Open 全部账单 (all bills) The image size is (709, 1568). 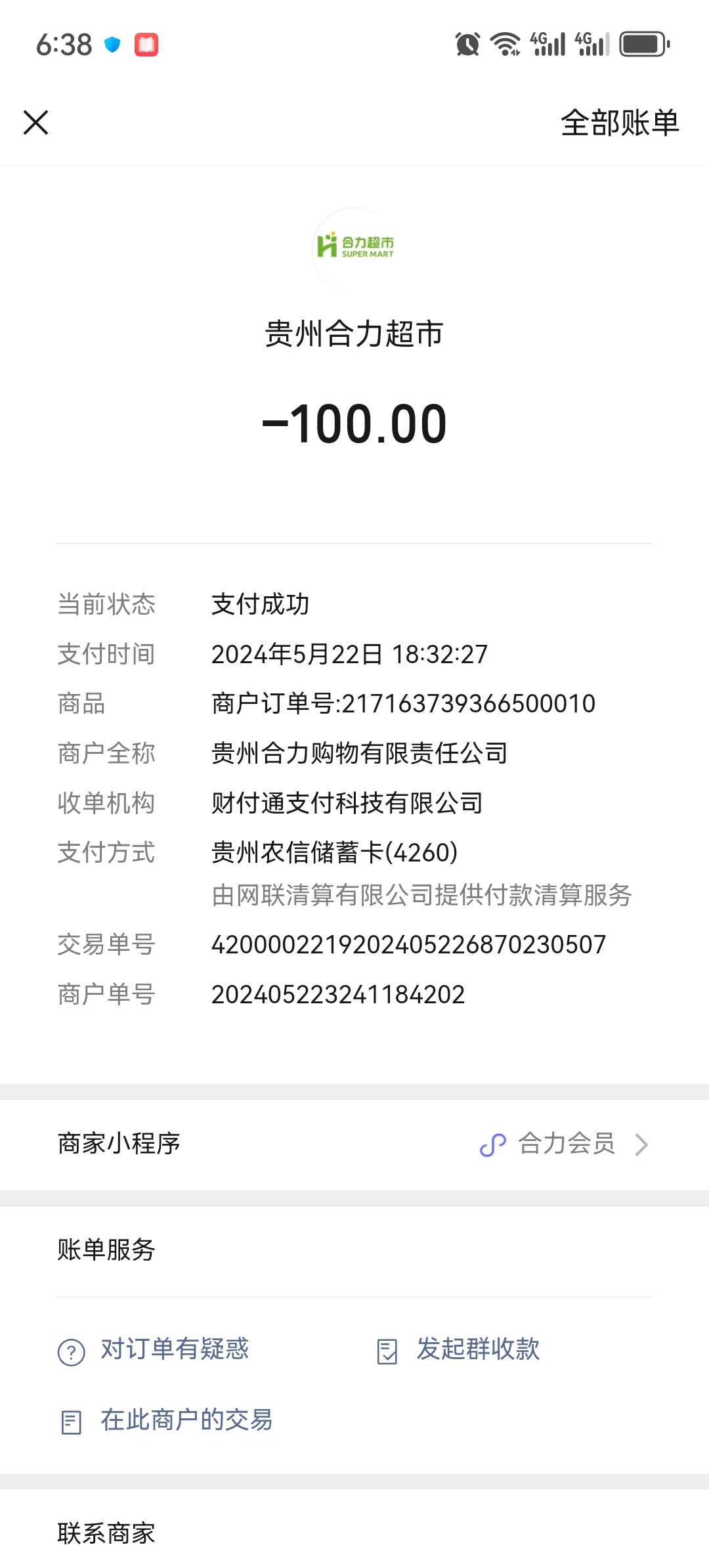619,123
